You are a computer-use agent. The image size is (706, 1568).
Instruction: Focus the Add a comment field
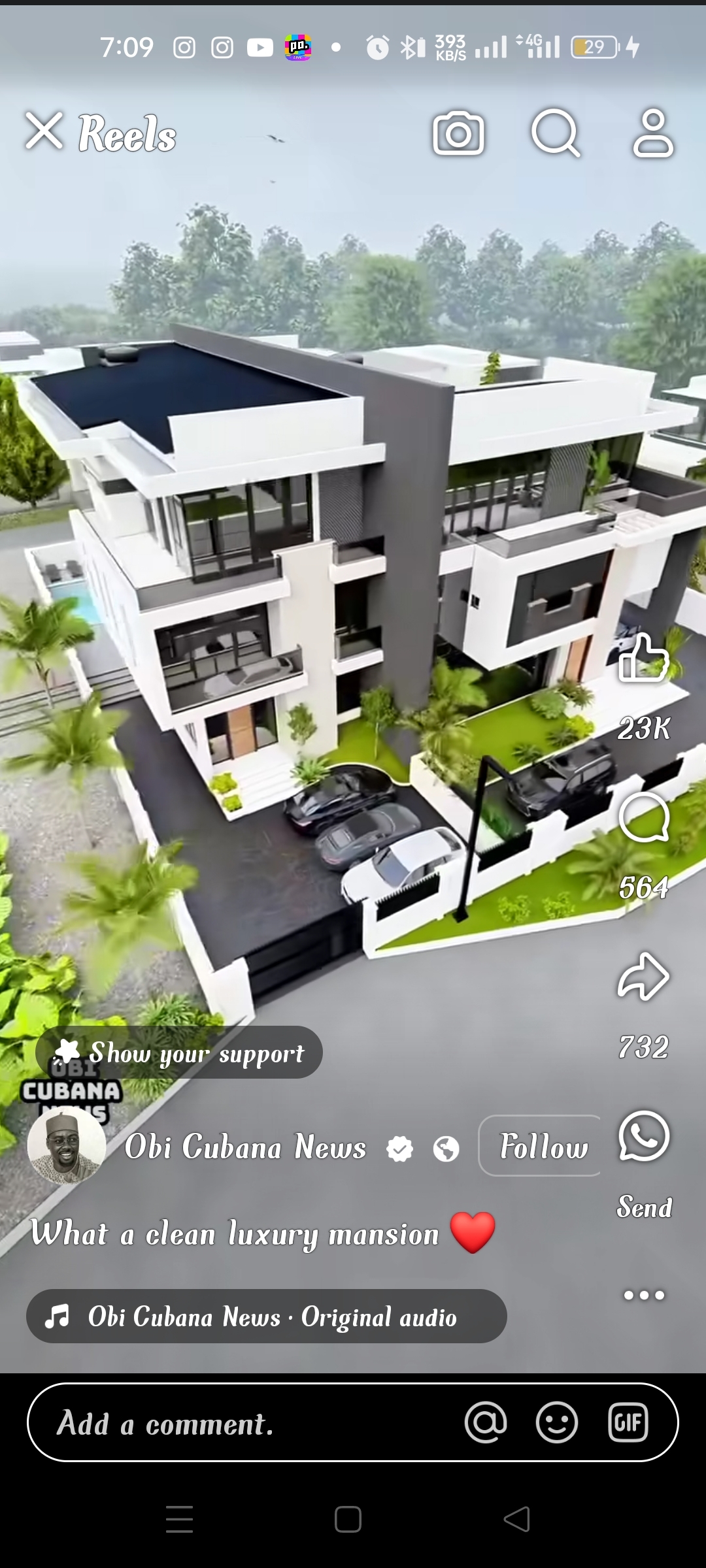click(x=248, y=1422)
